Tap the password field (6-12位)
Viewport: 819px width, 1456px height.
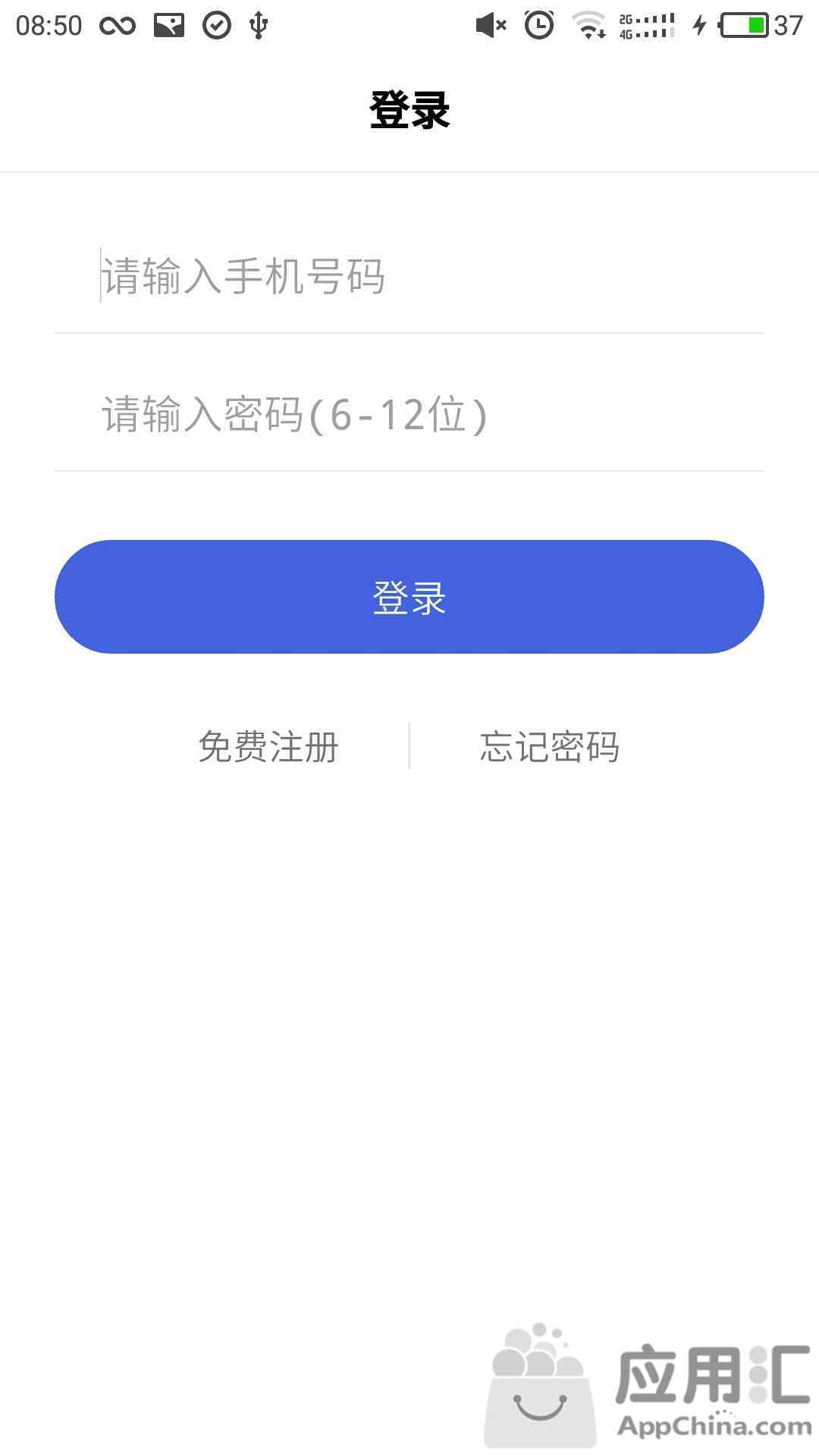[409, 414]
